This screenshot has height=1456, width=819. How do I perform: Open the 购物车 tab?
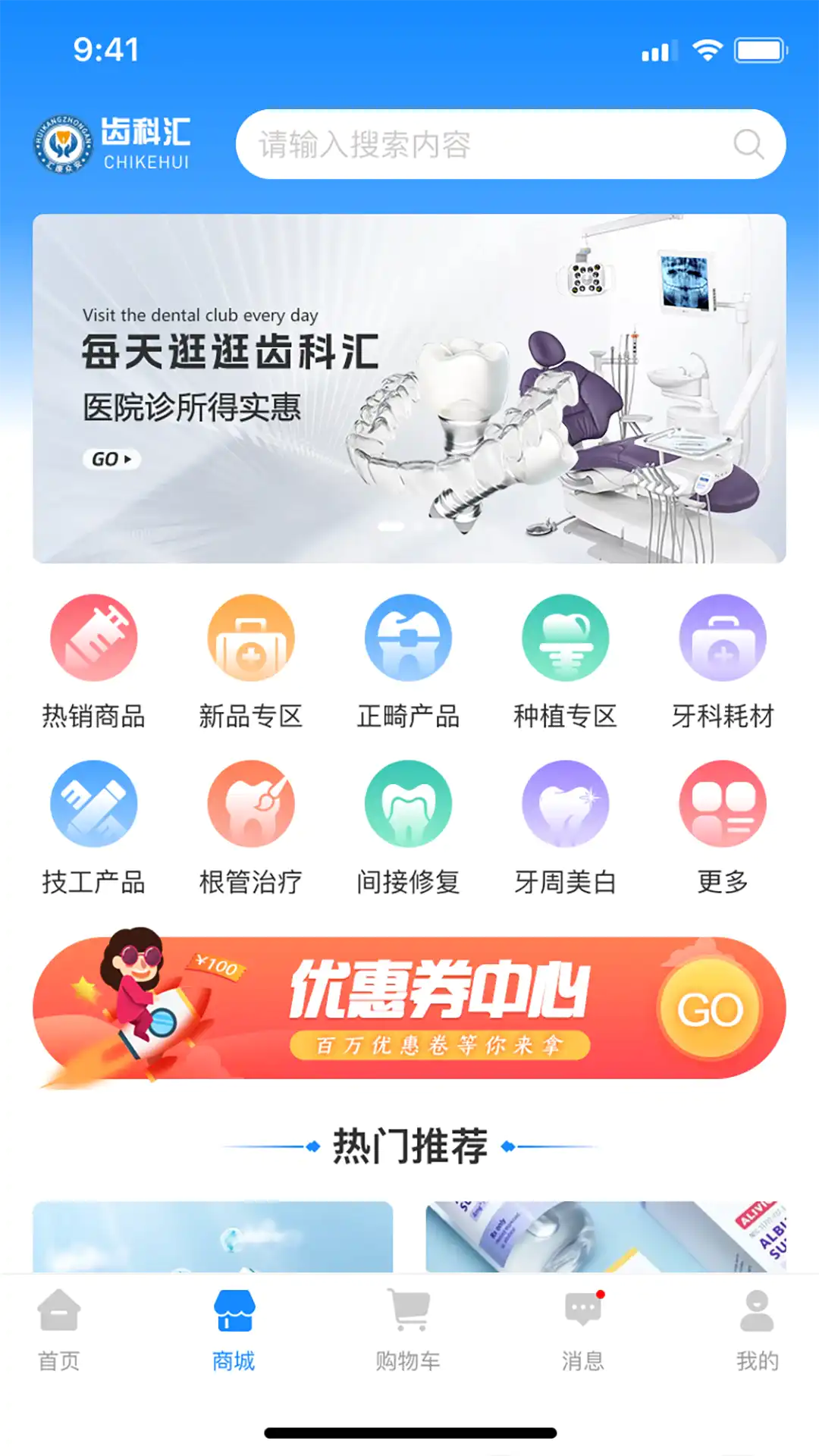coord(408,1331)
